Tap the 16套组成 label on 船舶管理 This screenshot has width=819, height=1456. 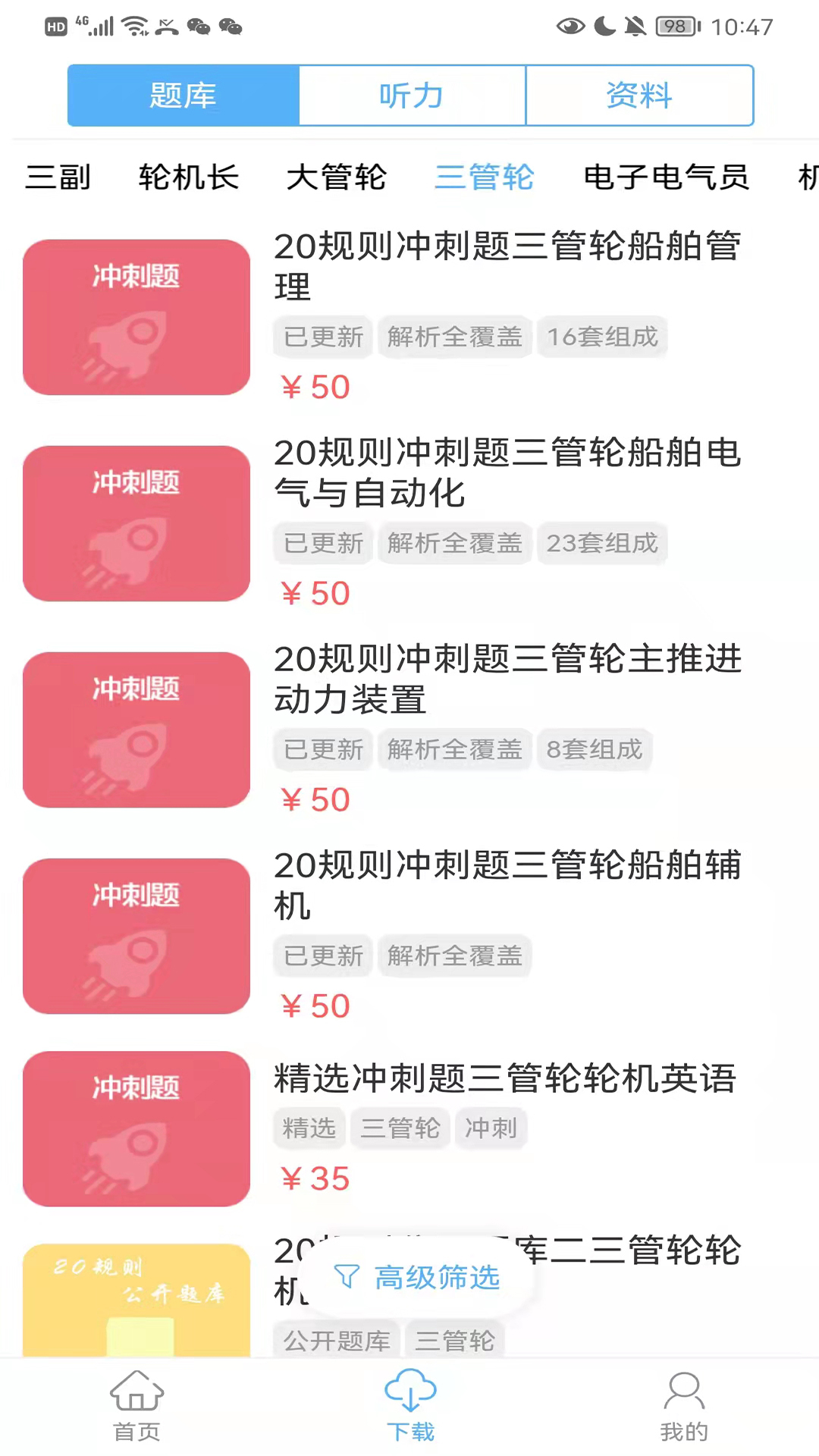coord(602,337)
